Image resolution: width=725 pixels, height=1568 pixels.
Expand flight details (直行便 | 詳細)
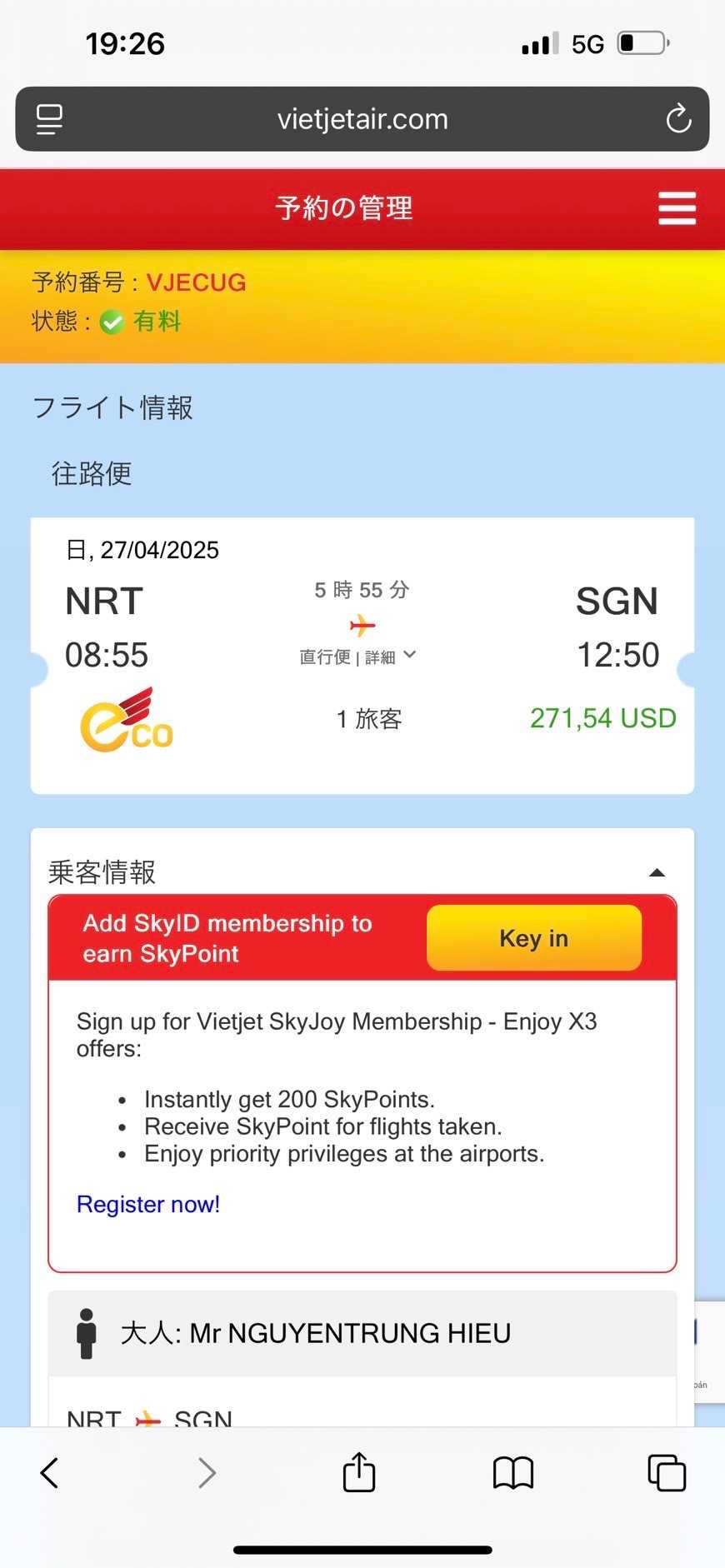point(358,657)
